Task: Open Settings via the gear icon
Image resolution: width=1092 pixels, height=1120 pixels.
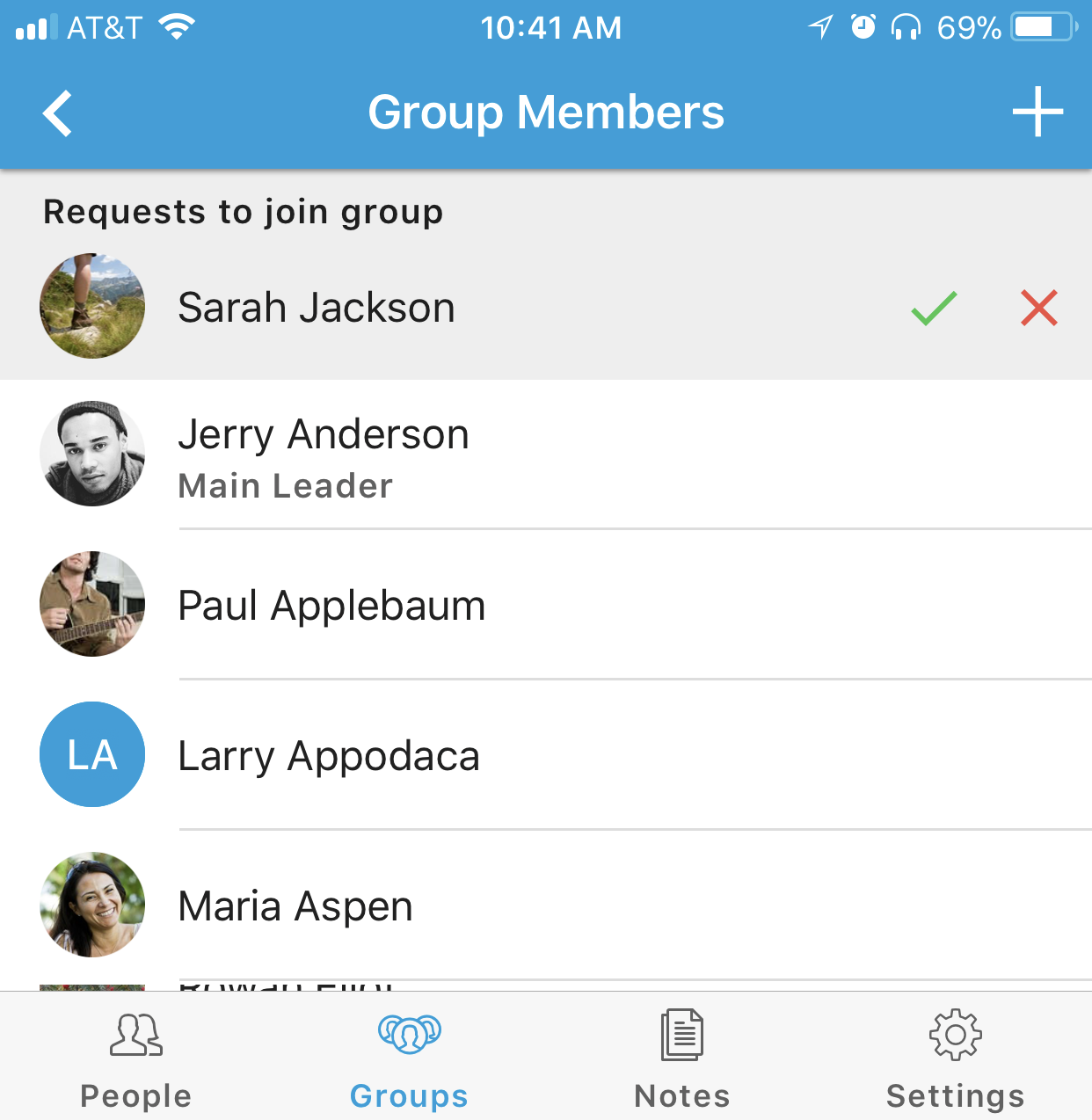Action: [954, 1036]
